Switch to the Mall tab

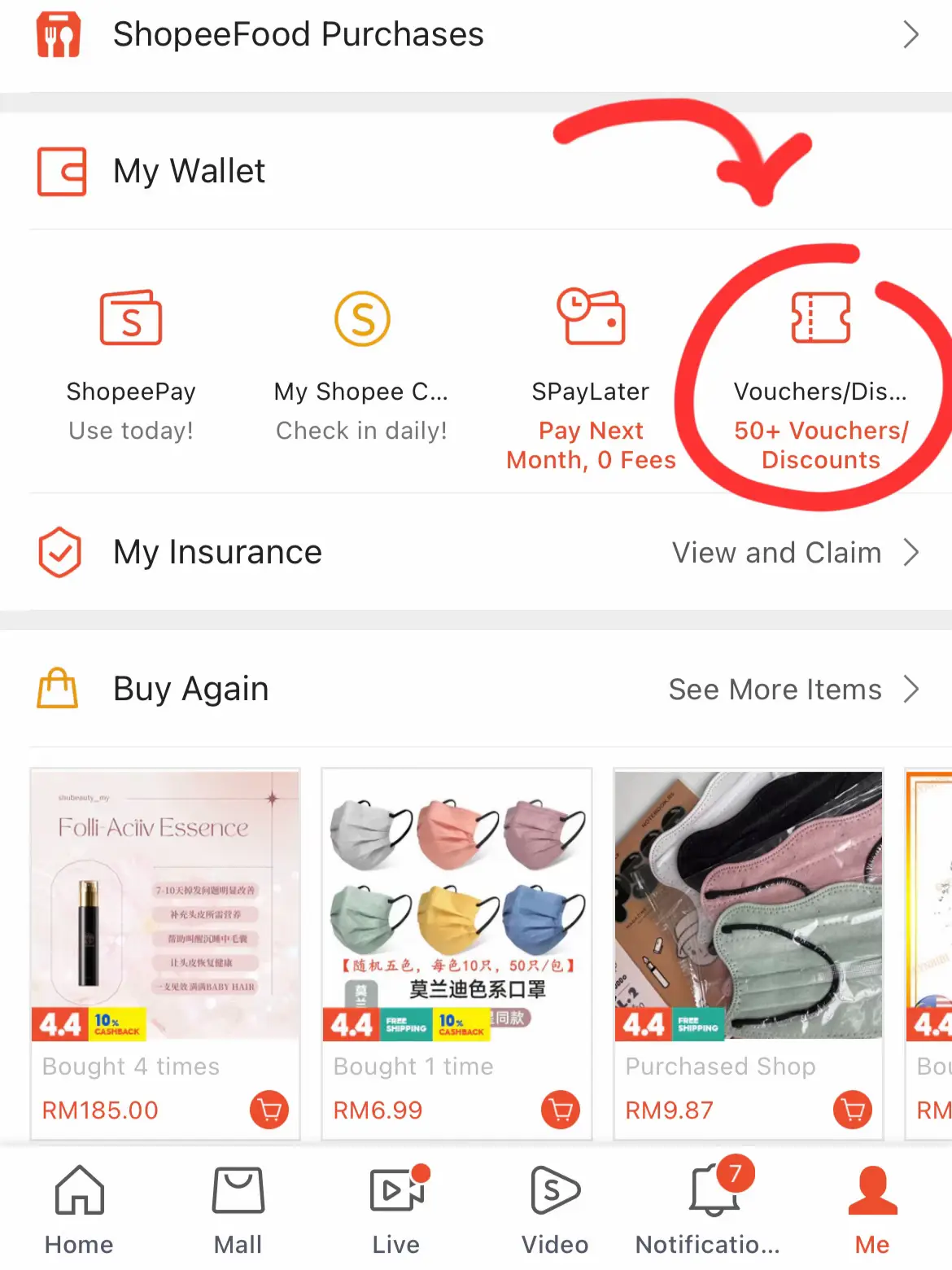tap(238, 1211)
